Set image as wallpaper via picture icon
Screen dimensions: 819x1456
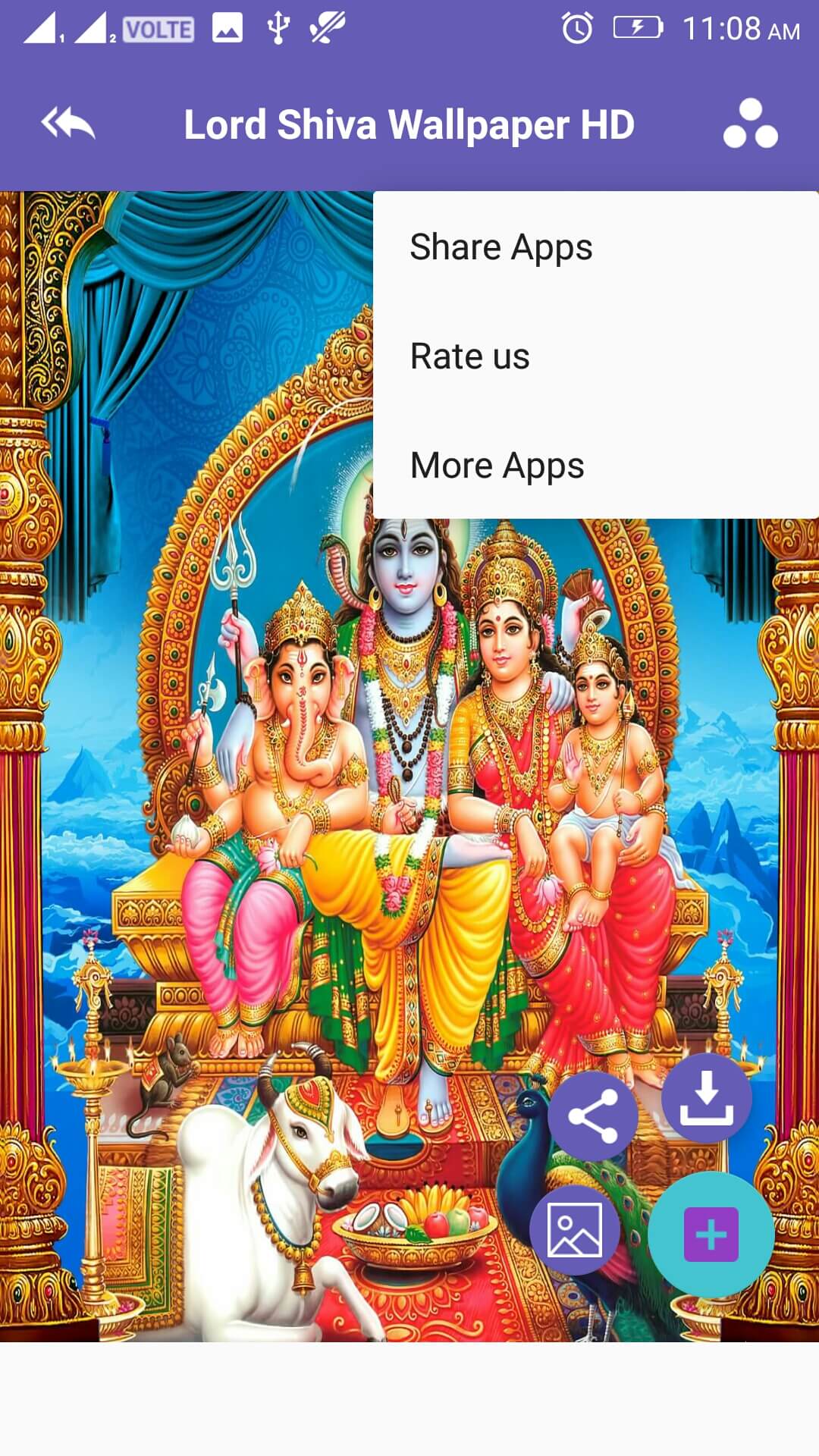tap(574, 1229)
